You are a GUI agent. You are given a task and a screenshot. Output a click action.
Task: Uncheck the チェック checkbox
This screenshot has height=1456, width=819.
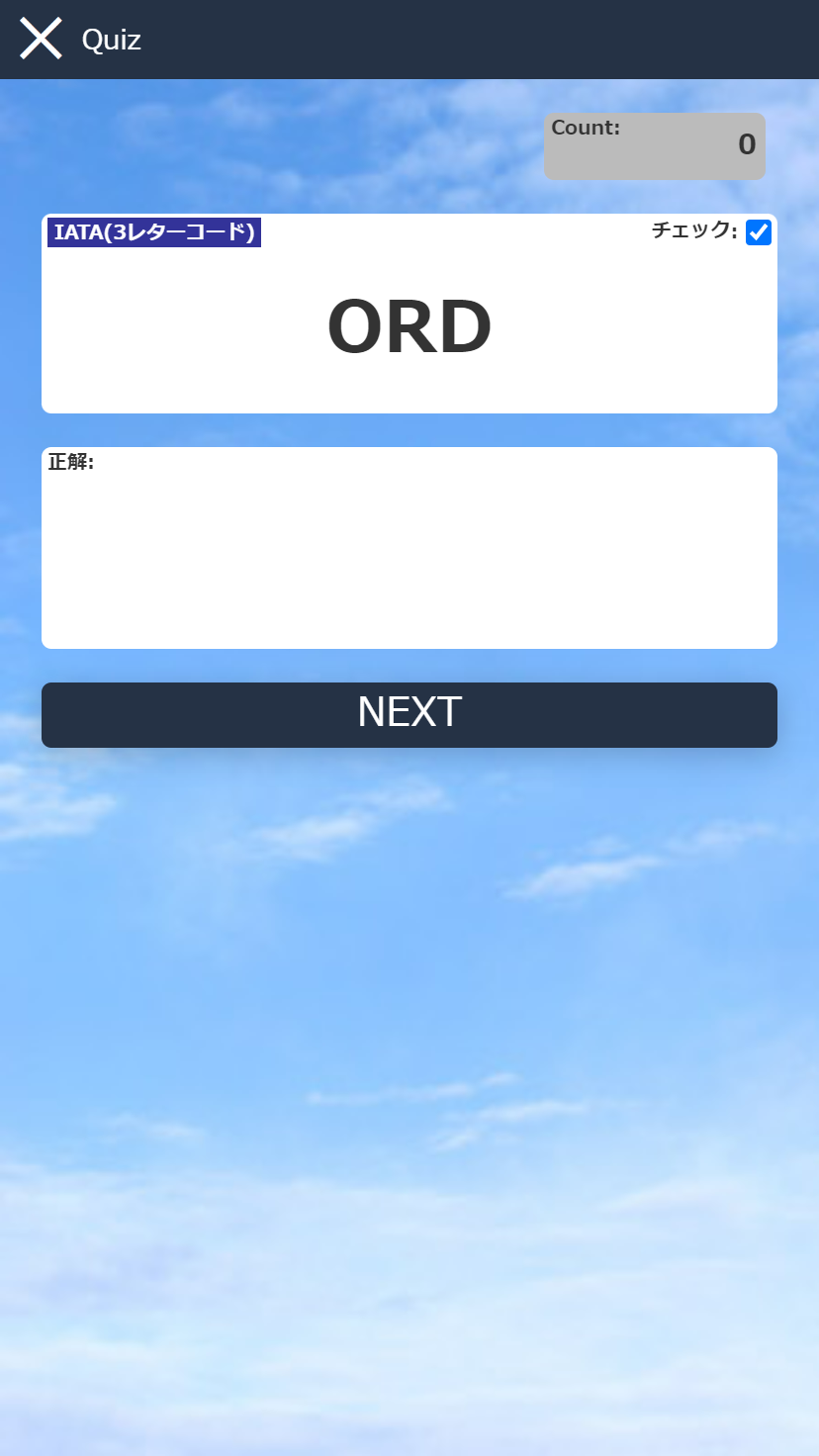[758, 232]
